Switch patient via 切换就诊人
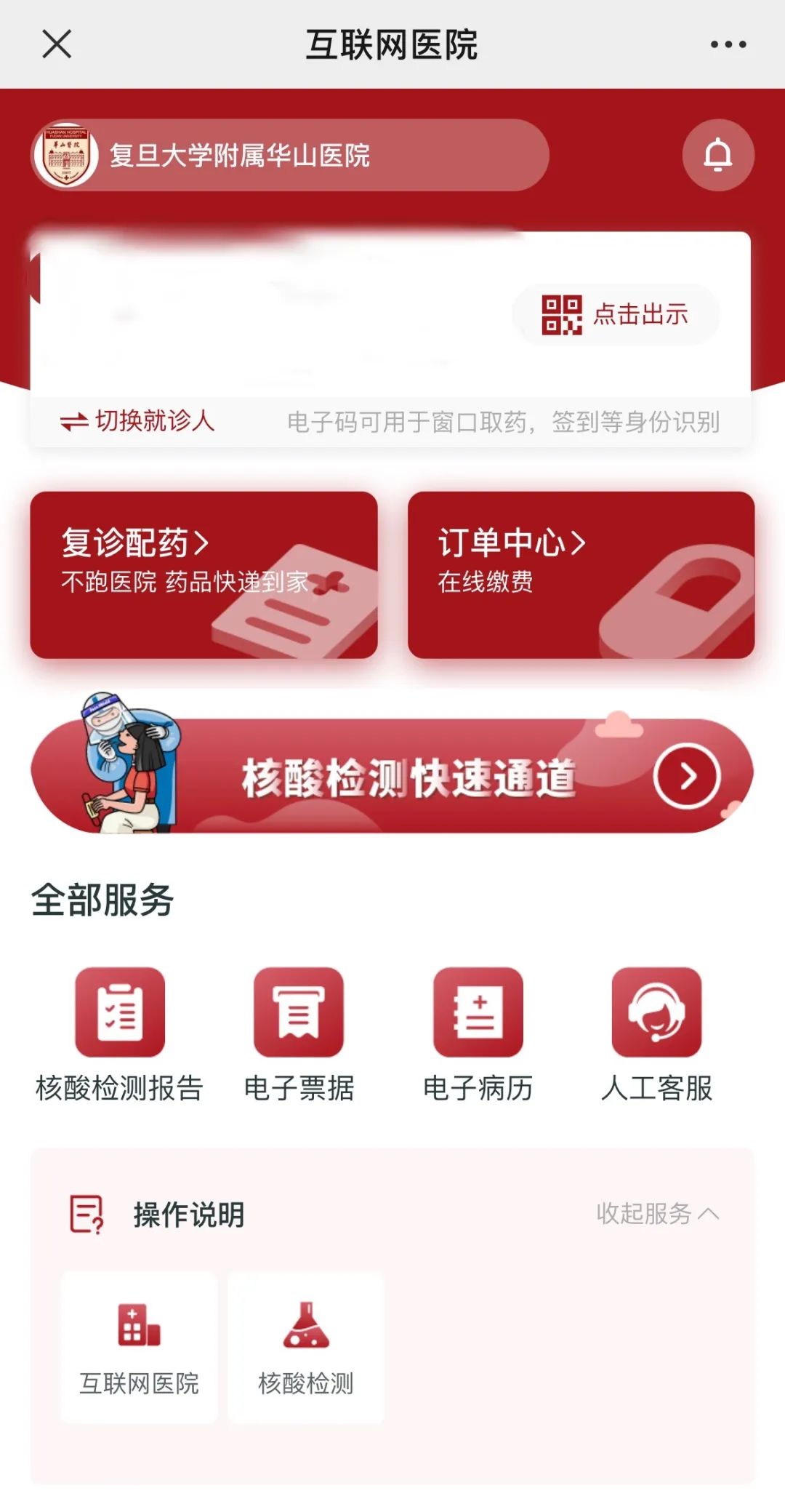785x1512 pixels. click(138, 421)
